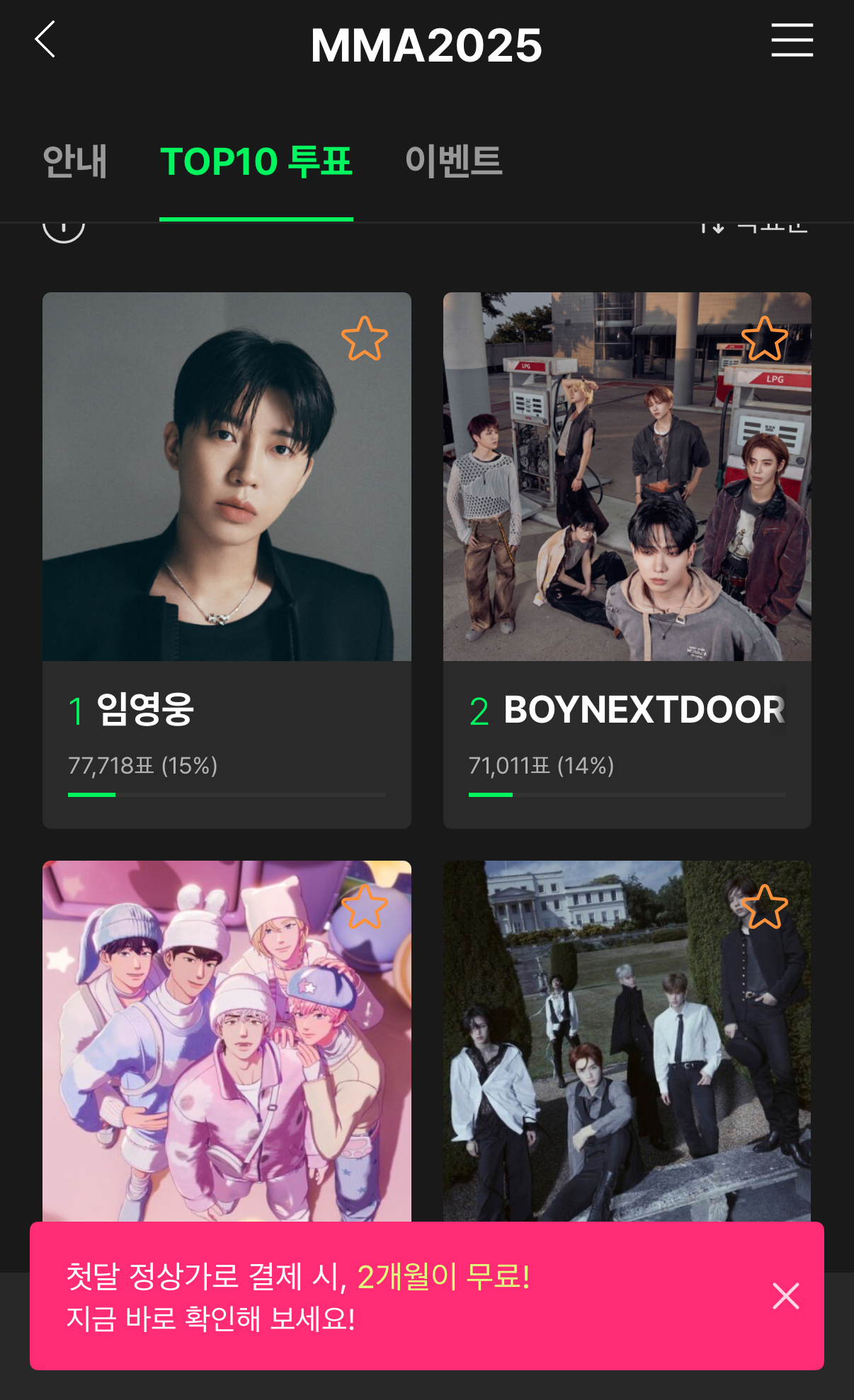Tap the star on the mansion garden group card
The width and height of the screenshot is (854, 1400).
click(764, 907)
